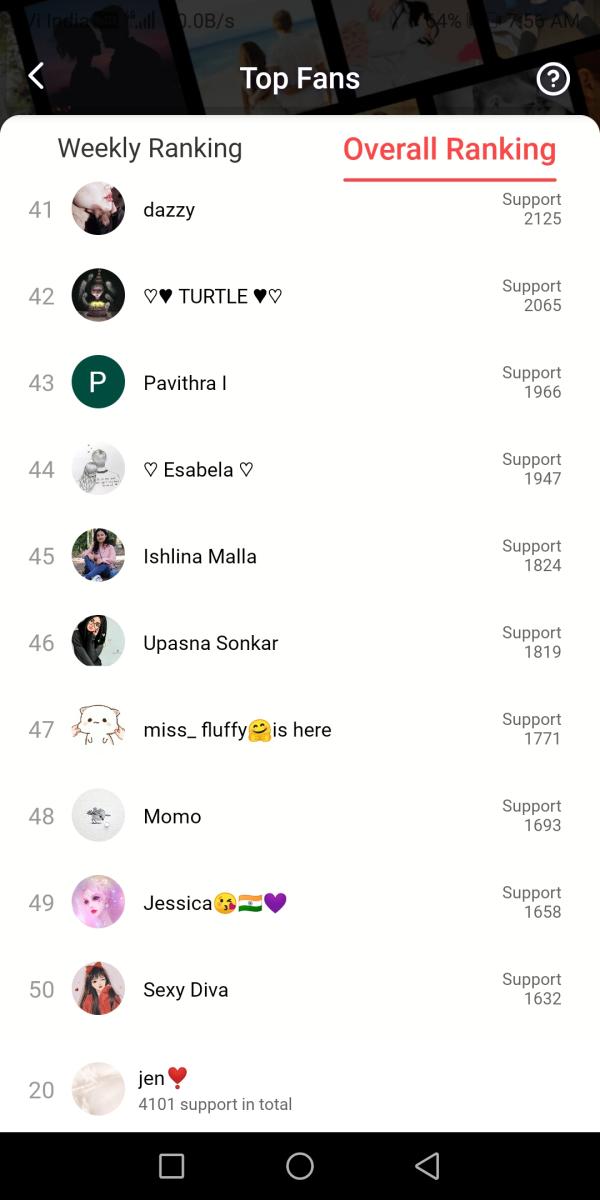Open jen's own ranking at 20

(214, 1090)
